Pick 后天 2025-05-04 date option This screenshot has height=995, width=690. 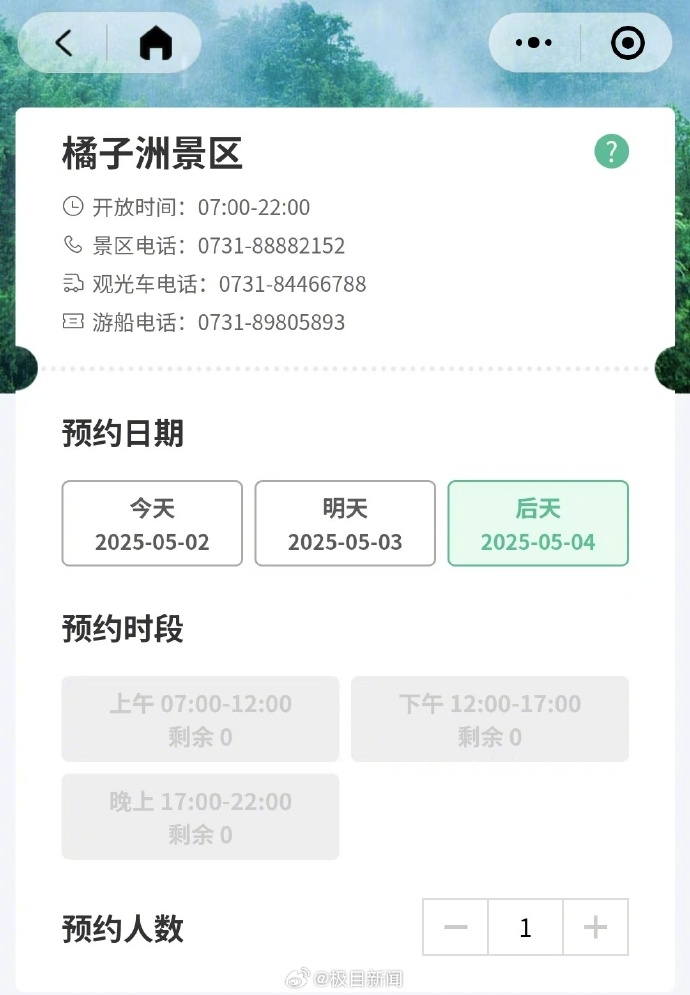[x=538, y=524]
